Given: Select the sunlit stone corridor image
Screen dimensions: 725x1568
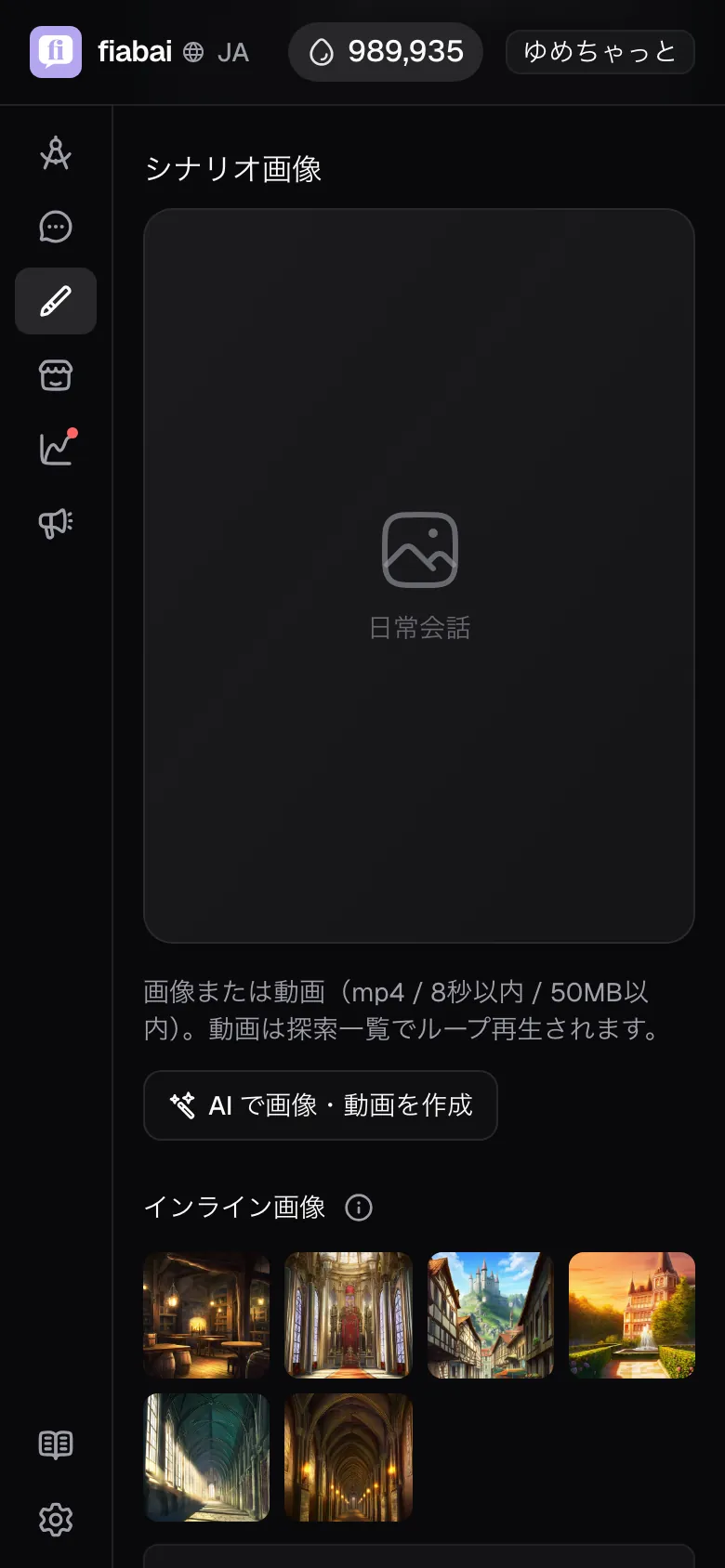Looking at the screenshot, I should click(206, 1457).
